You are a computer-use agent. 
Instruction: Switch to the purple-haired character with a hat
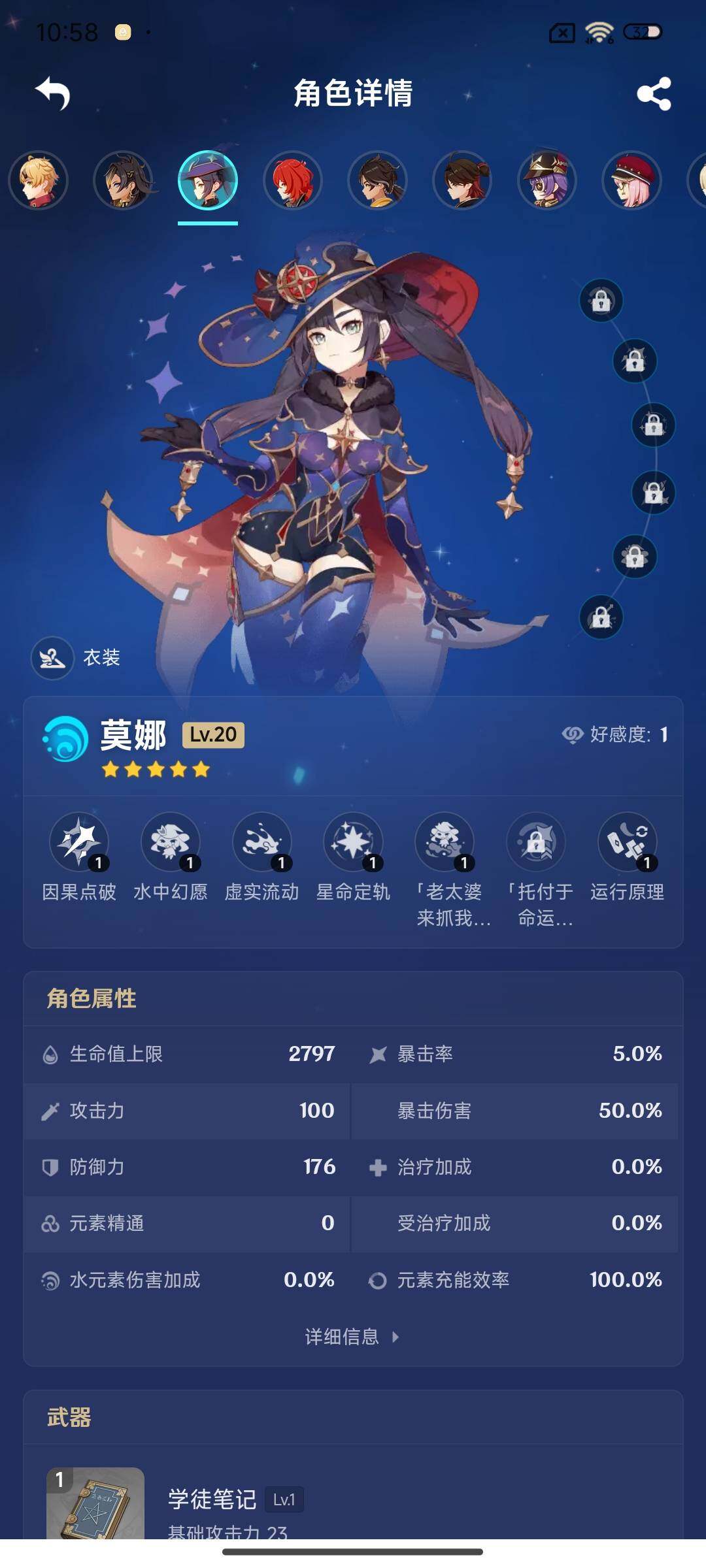(x=547, y=180)
